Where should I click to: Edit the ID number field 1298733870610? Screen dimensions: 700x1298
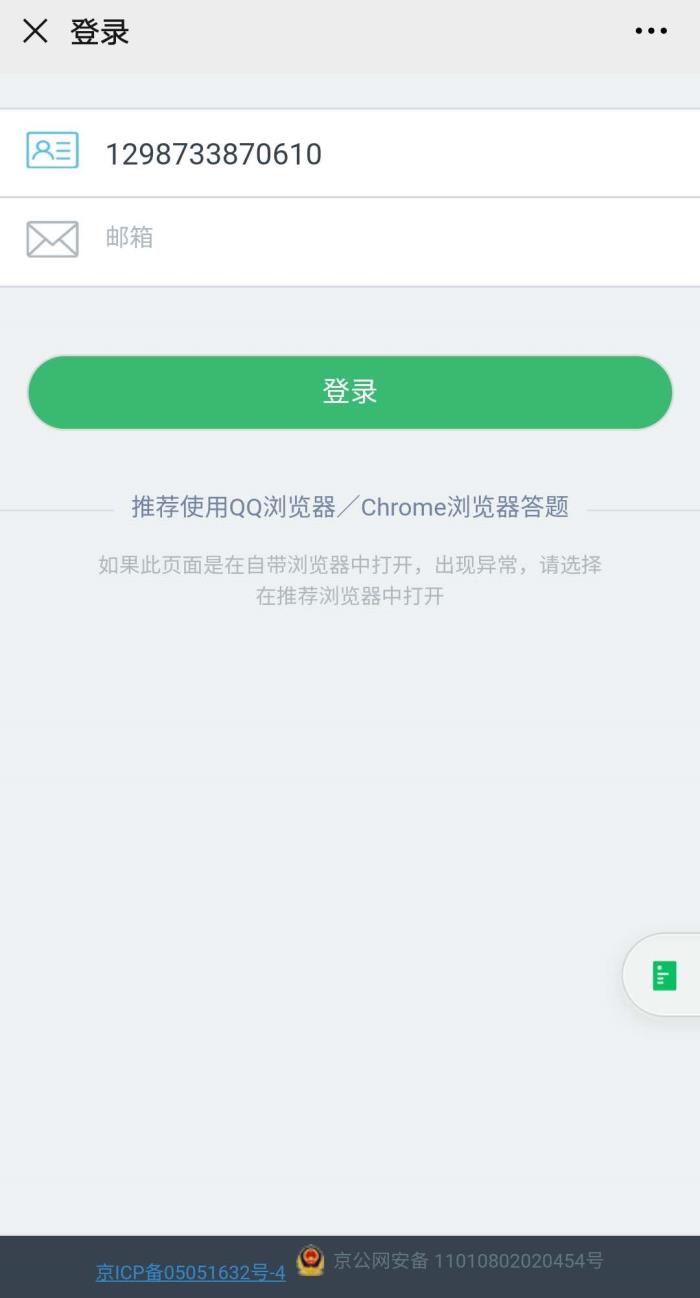pyautogui.click(x=380, y=154)
